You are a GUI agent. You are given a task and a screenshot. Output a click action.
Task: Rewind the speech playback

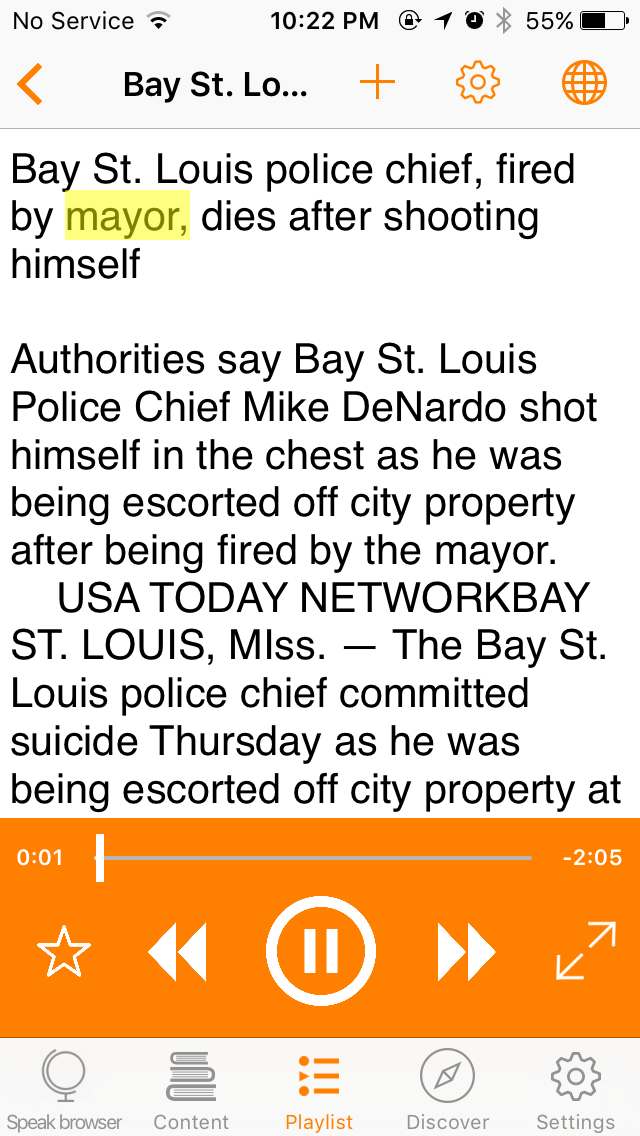178,951
